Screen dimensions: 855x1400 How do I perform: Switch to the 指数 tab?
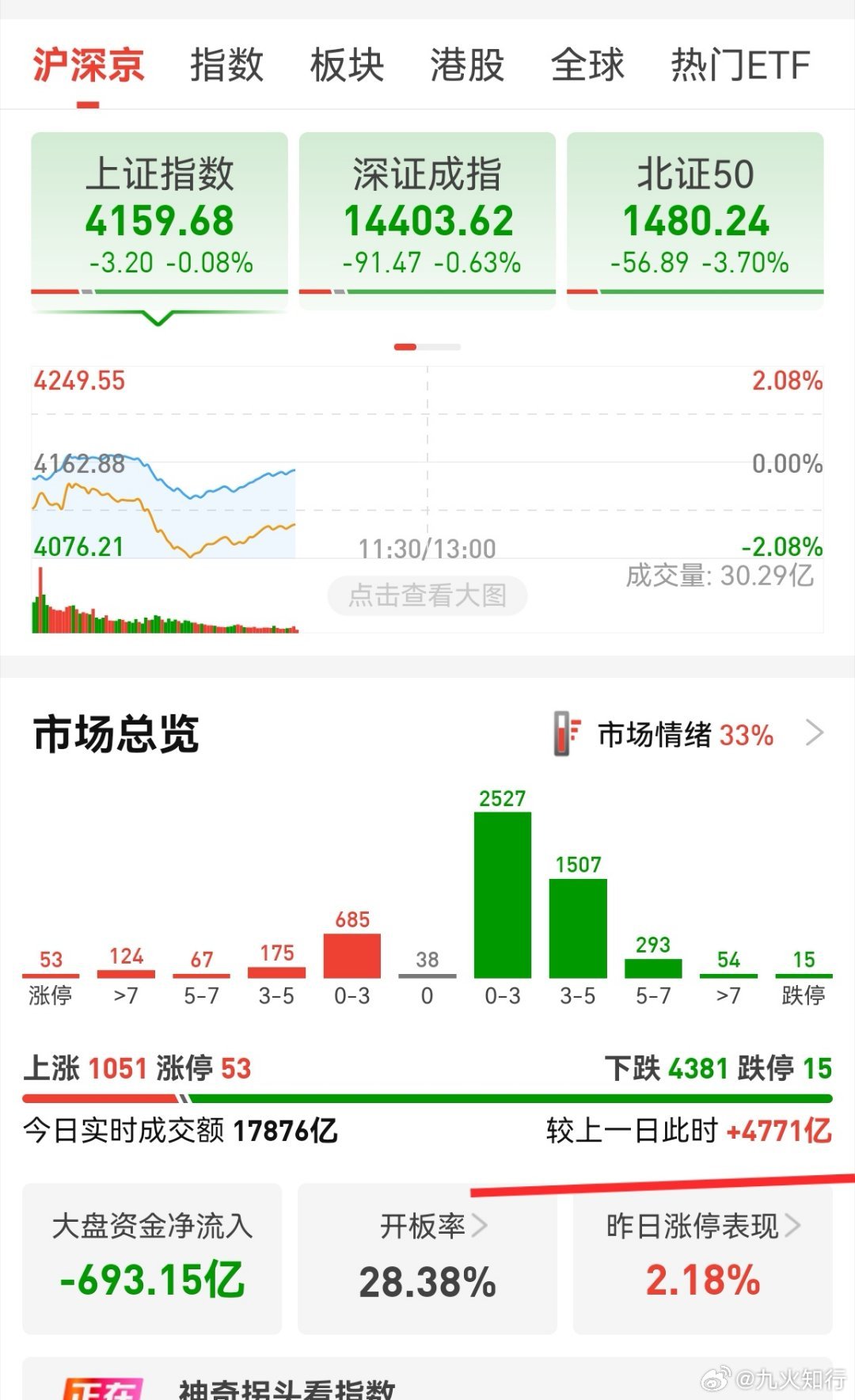pos(227,67)
